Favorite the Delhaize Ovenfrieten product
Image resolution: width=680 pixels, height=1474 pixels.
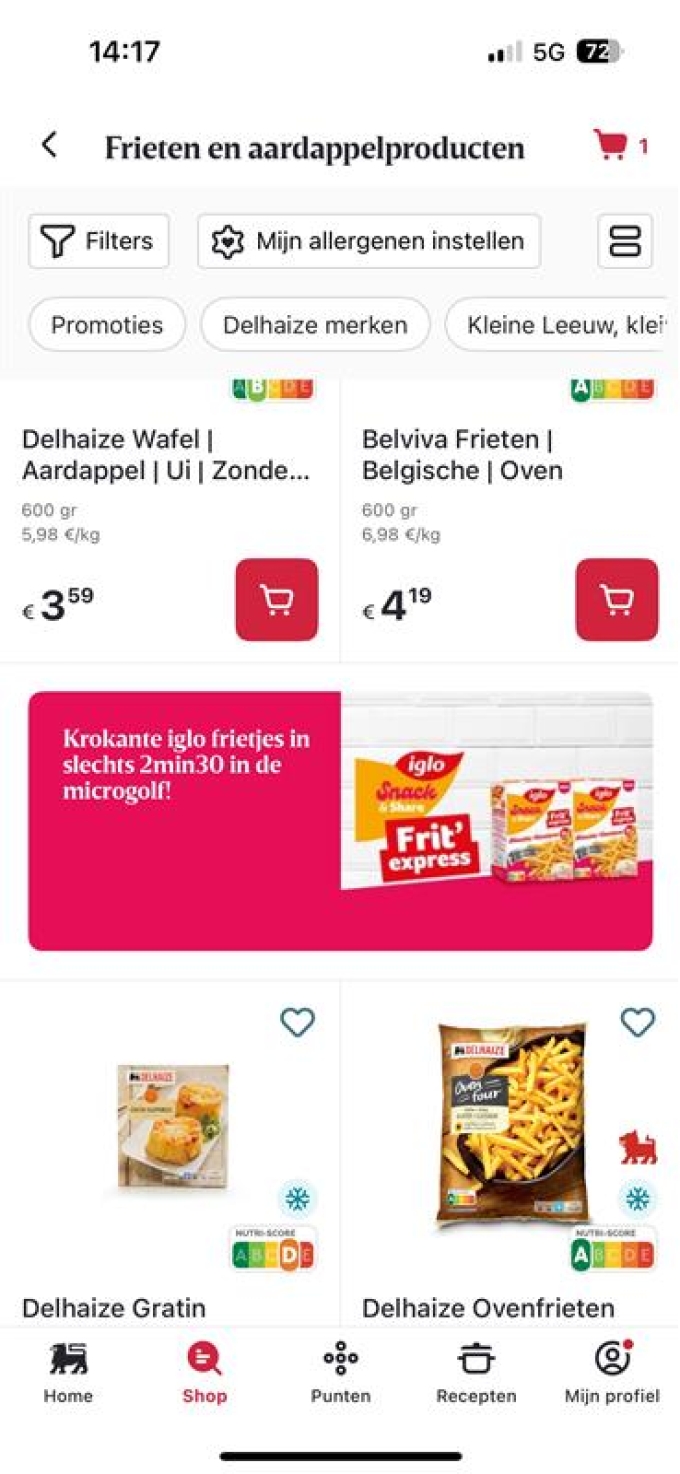(637, 1022)
